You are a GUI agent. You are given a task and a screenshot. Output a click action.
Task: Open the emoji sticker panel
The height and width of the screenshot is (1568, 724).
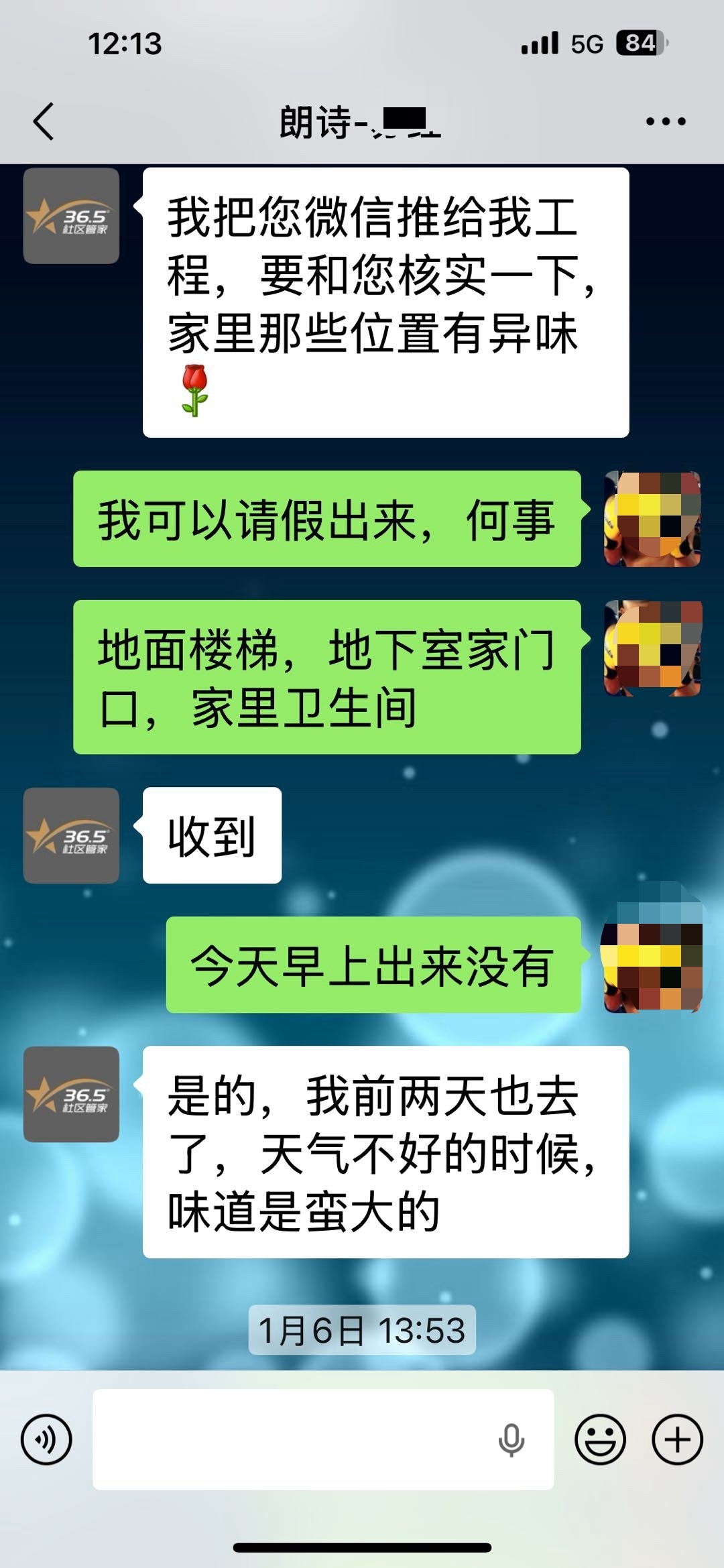click(x=600, y=1439)
